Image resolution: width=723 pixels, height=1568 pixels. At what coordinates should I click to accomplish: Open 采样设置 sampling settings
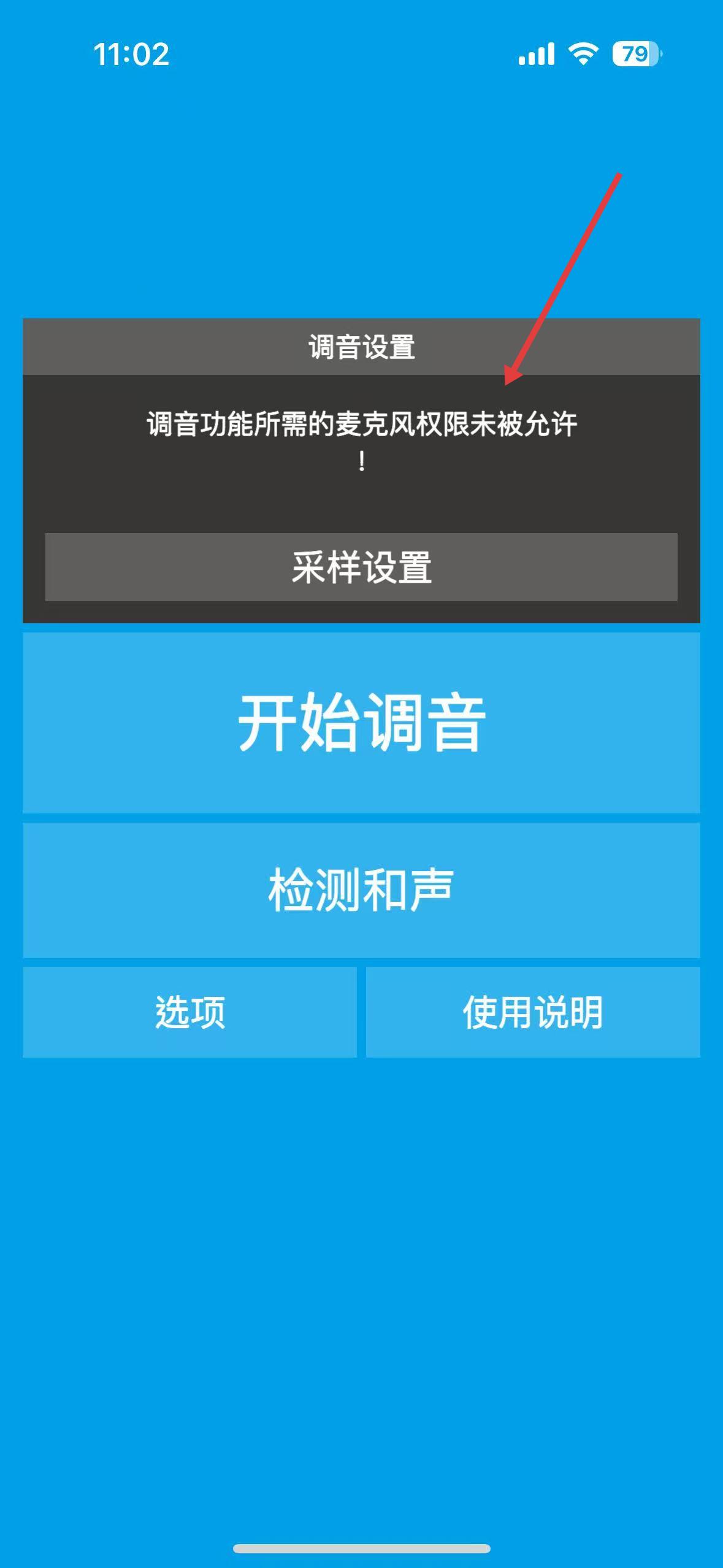pyautogui.click(x=361, y=567)
